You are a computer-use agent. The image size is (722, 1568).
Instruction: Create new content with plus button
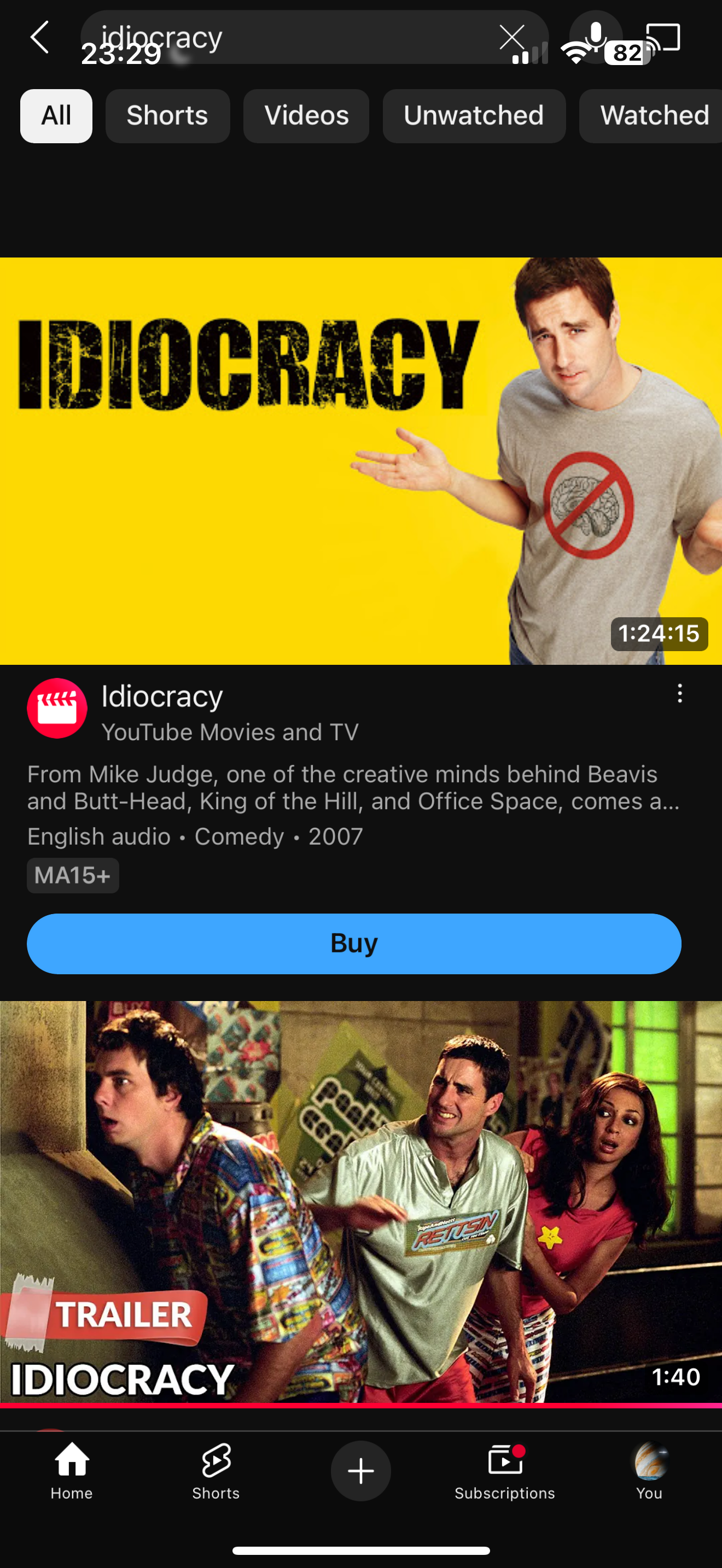(x=361, y=1471)
